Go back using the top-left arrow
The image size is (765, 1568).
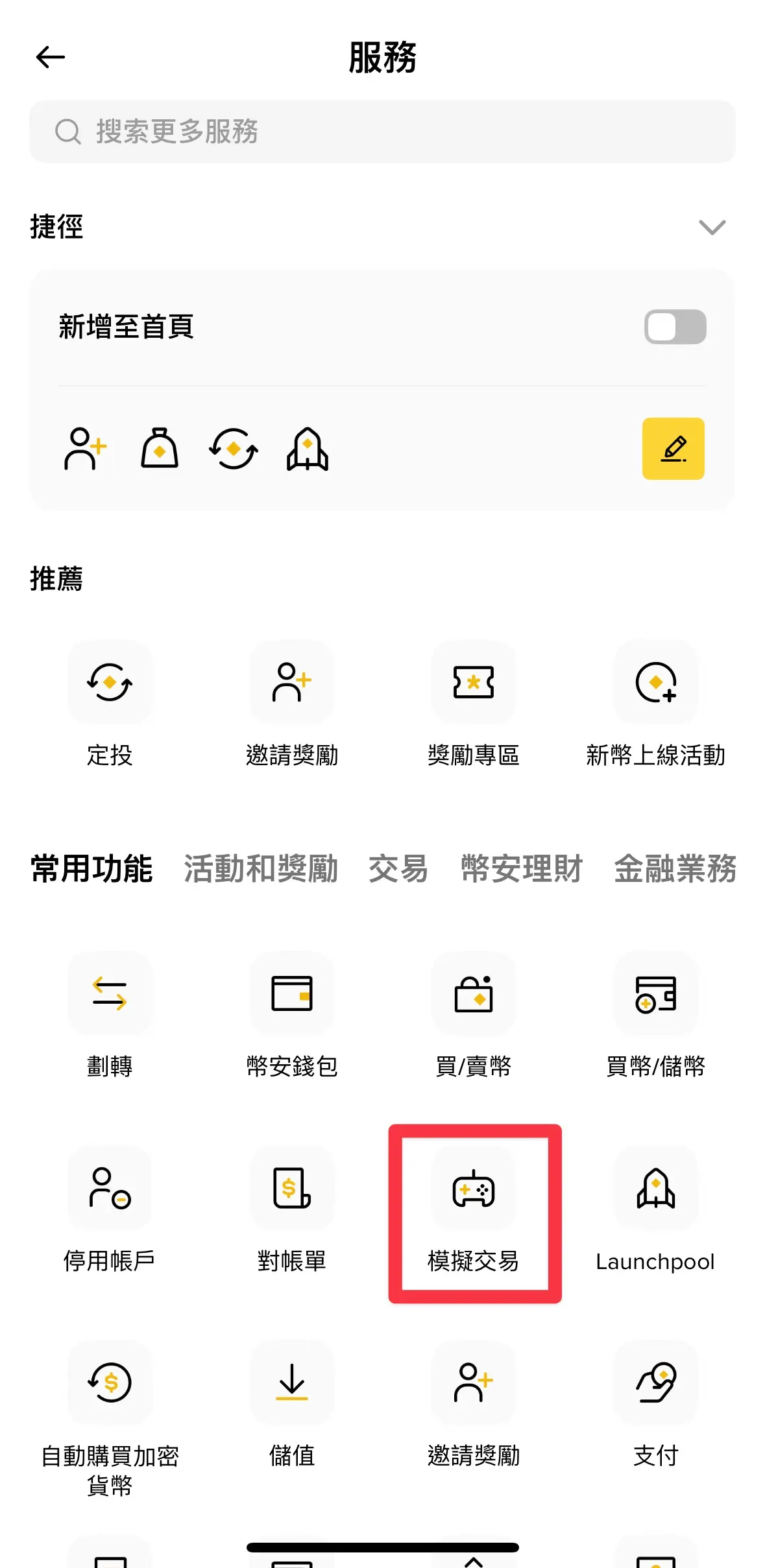coord(51,57)
